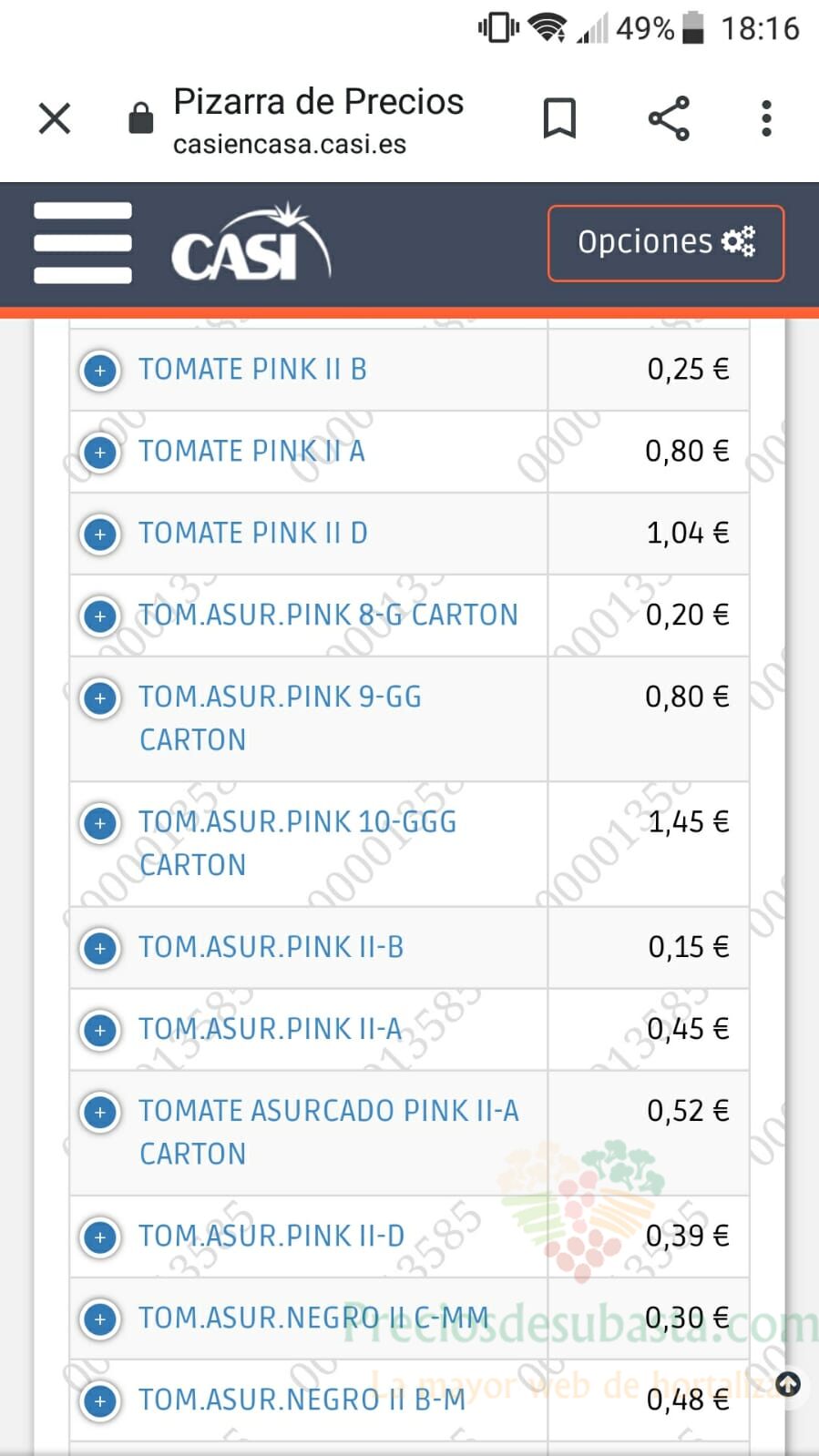
Task: Open the browser overflow menu
Action: 766,118
